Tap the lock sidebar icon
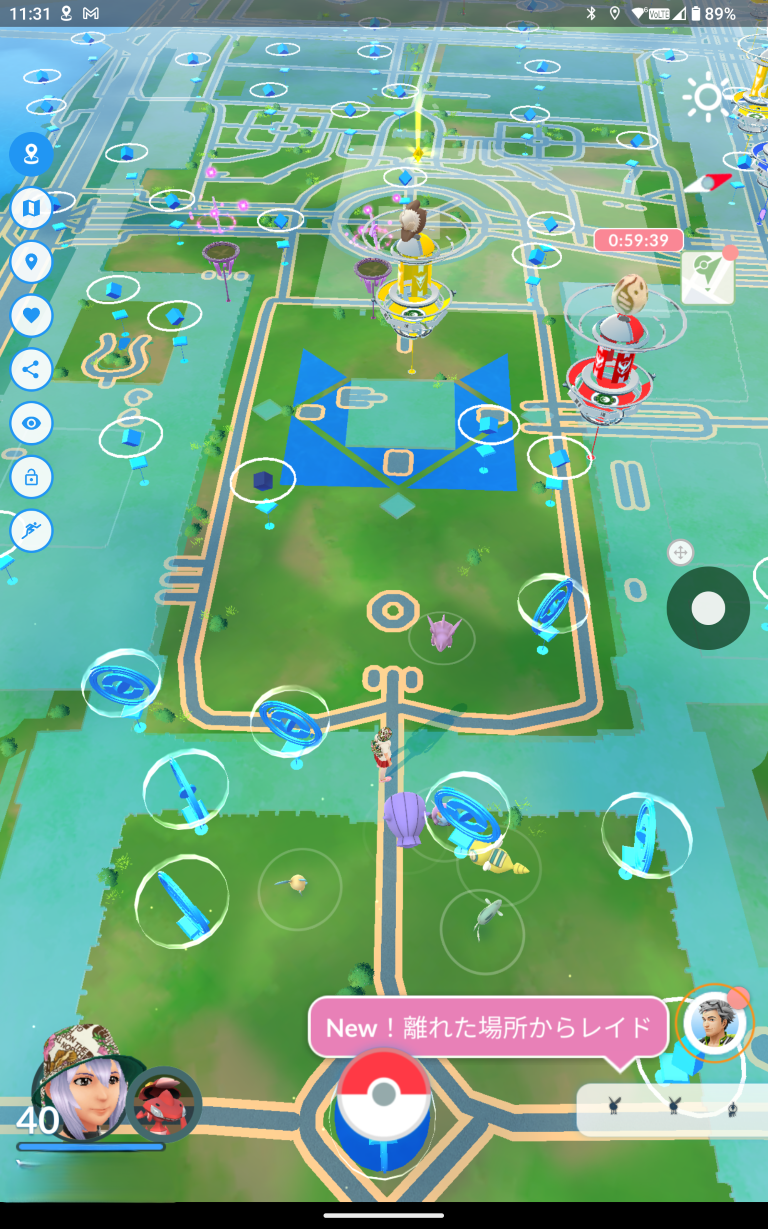Viewport: 768px width, 1229px height. click(31, 477)
